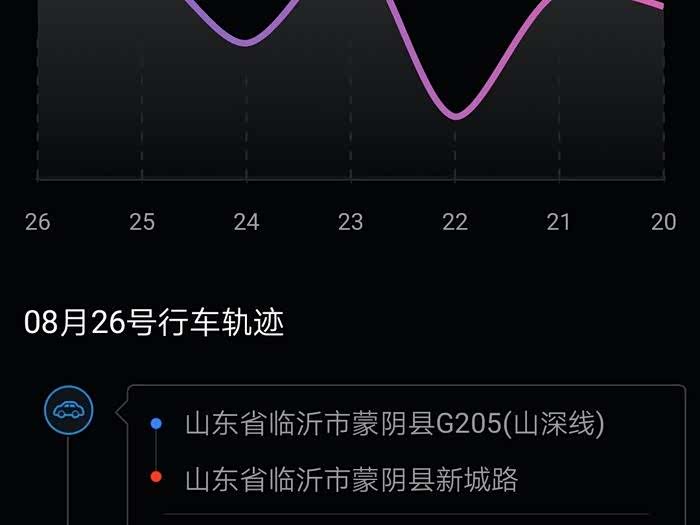
Task: Select date 24 on the chart
Action: point(246,222)
